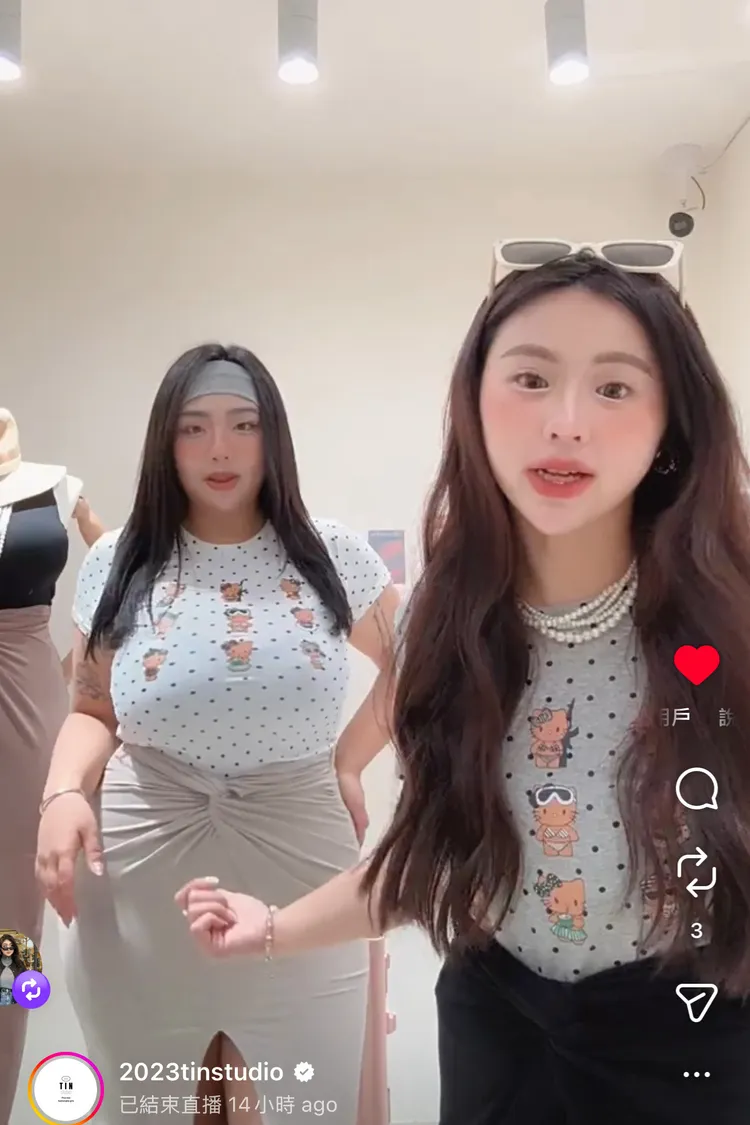
Task: Open the three-dot more options menu
Action: (x=696, y=1074)
